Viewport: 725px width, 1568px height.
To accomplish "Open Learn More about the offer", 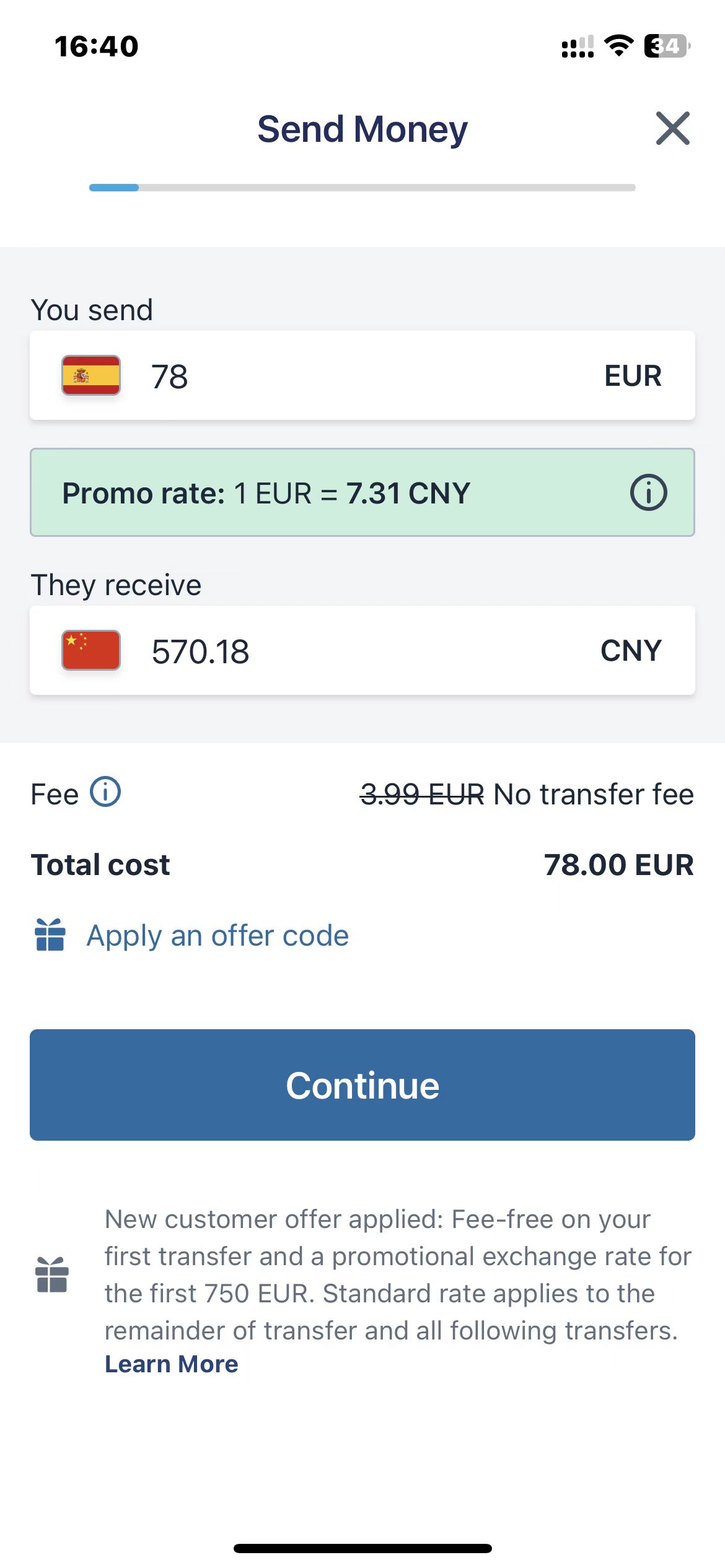I will pos(172,1364).
